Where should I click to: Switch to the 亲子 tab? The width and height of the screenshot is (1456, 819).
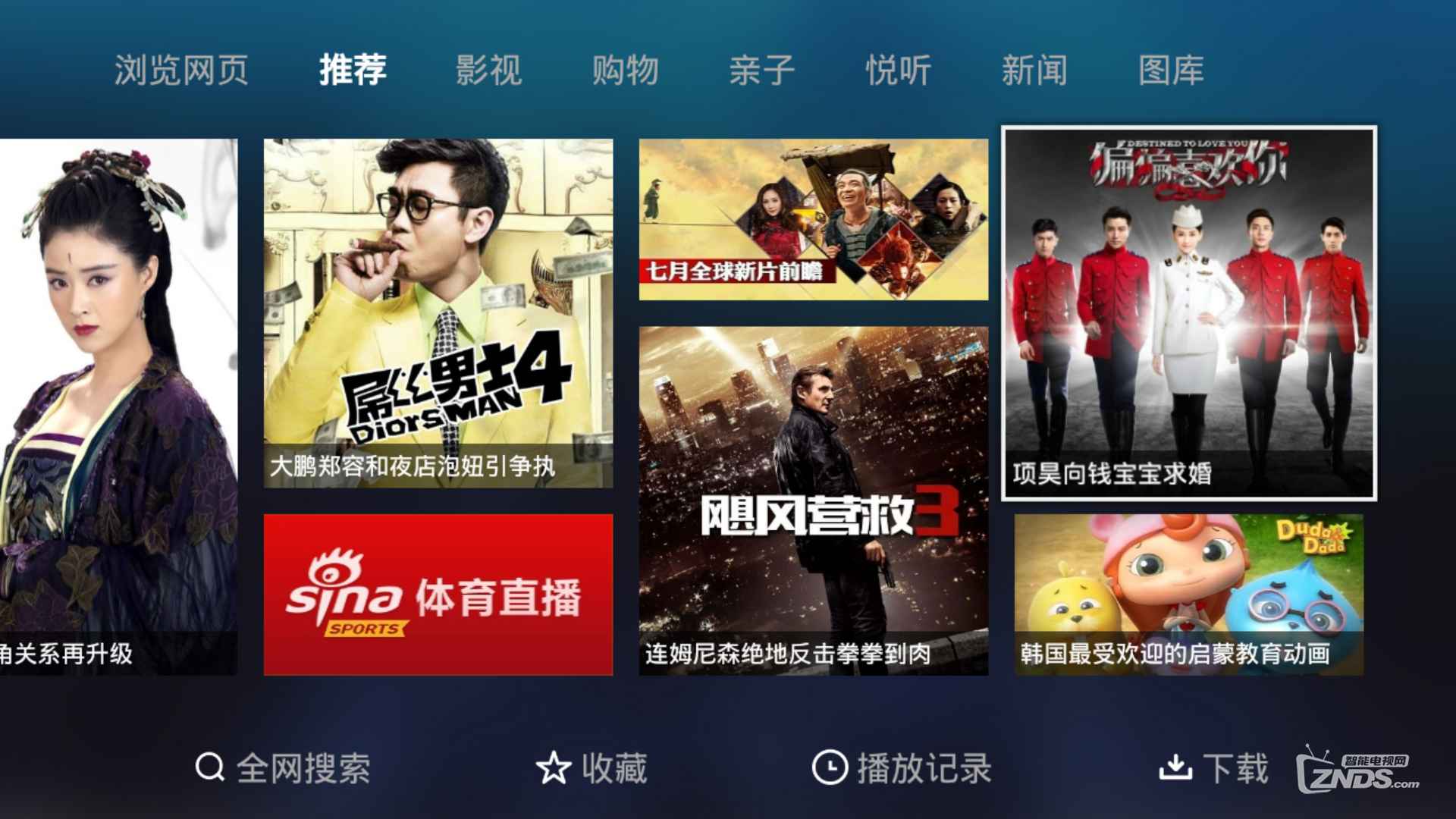[761, 71]
